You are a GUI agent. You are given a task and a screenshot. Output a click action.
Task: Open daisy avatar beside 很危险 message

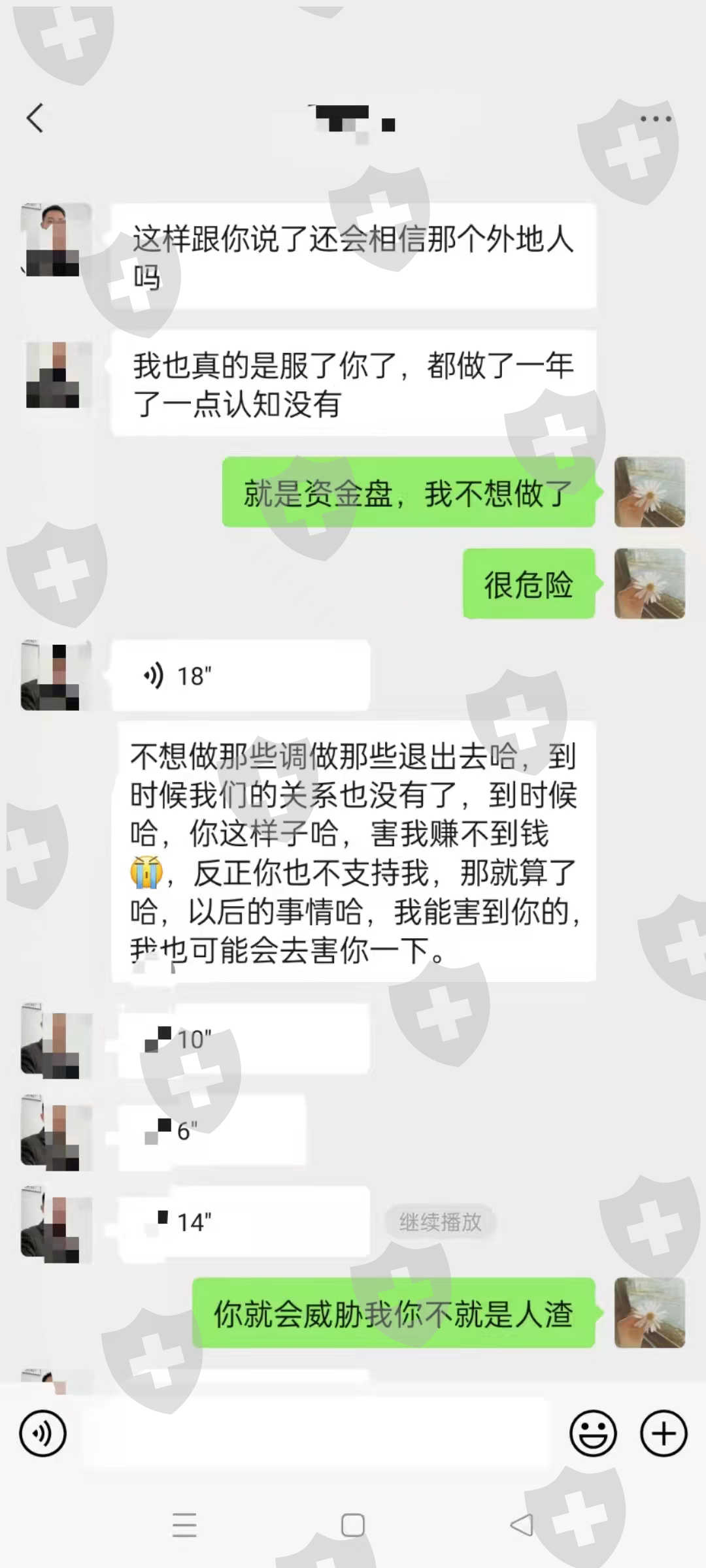(x=650, y=583)
